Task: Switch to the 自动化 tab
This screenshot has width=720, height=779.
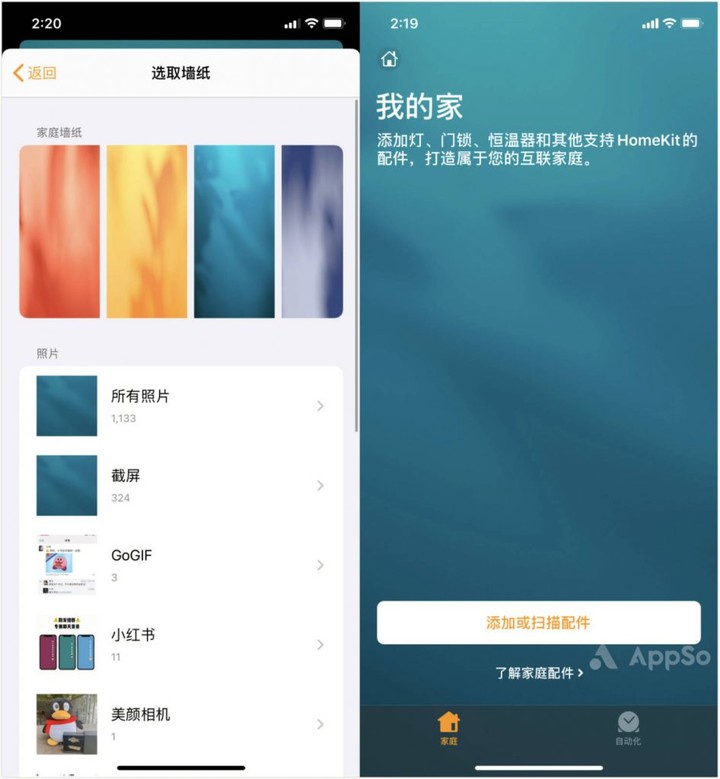Action: pyautogui.click(x=628, y=728)
